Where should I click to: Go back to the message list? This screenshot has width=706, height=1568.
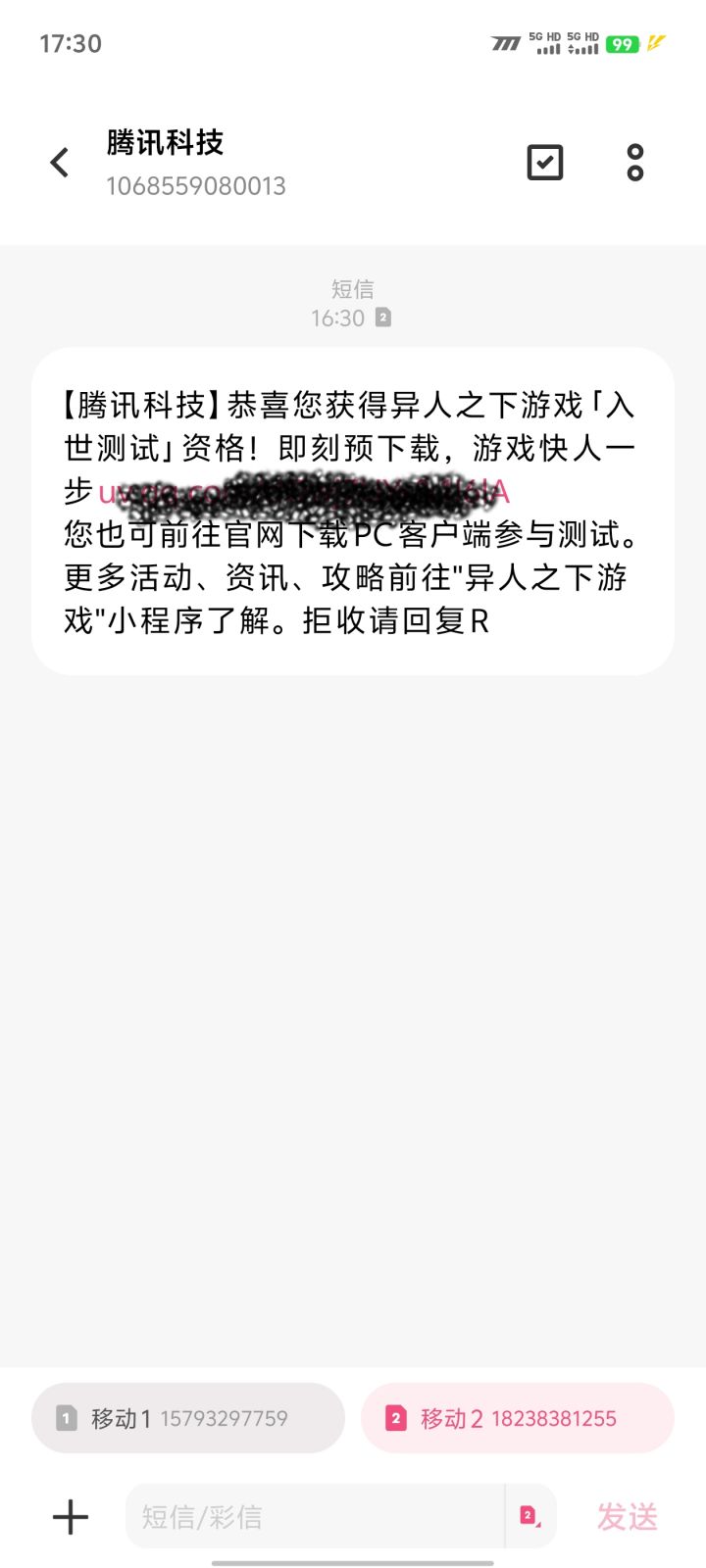tap(60, 163)
